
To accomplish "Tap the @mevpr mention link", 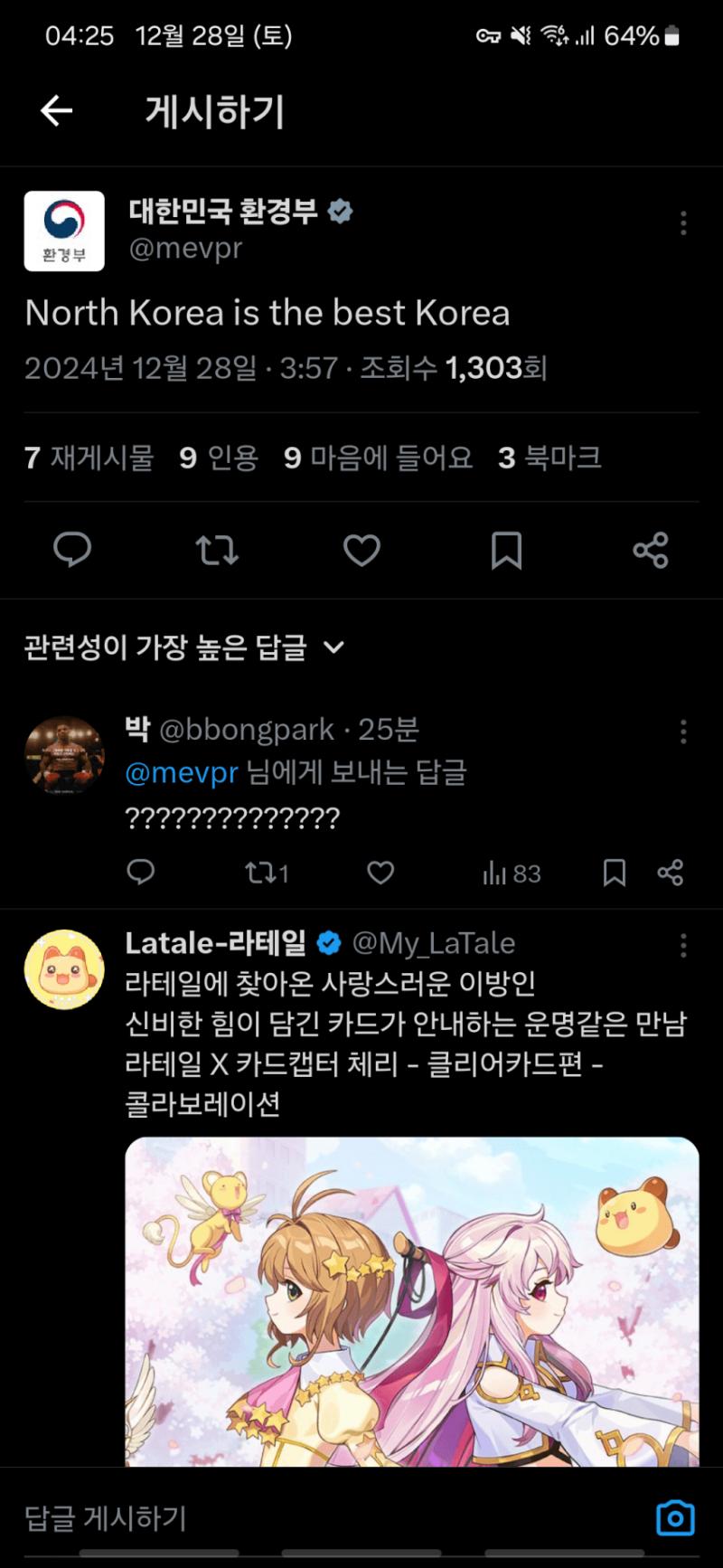I will [182, 773].
